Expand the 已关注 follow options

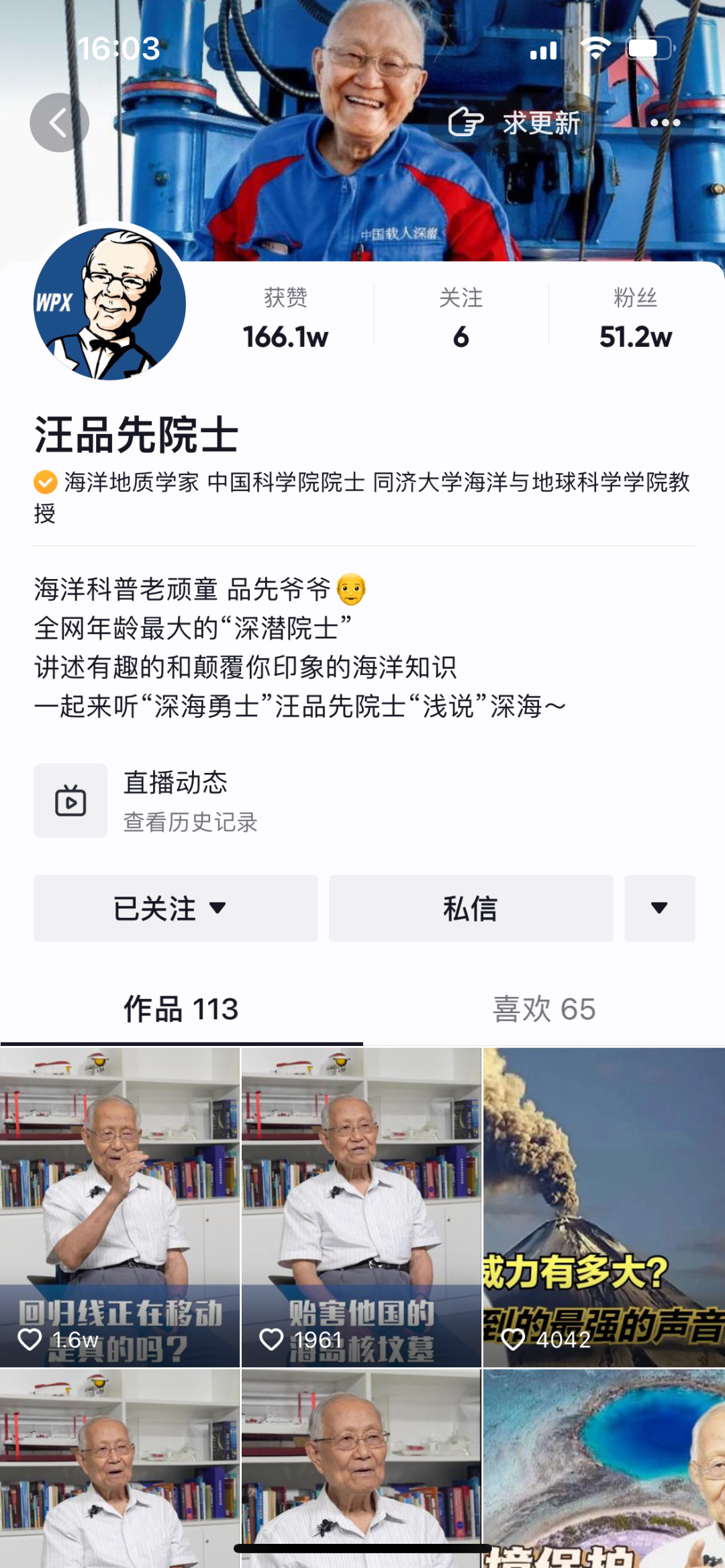point(175,908)
